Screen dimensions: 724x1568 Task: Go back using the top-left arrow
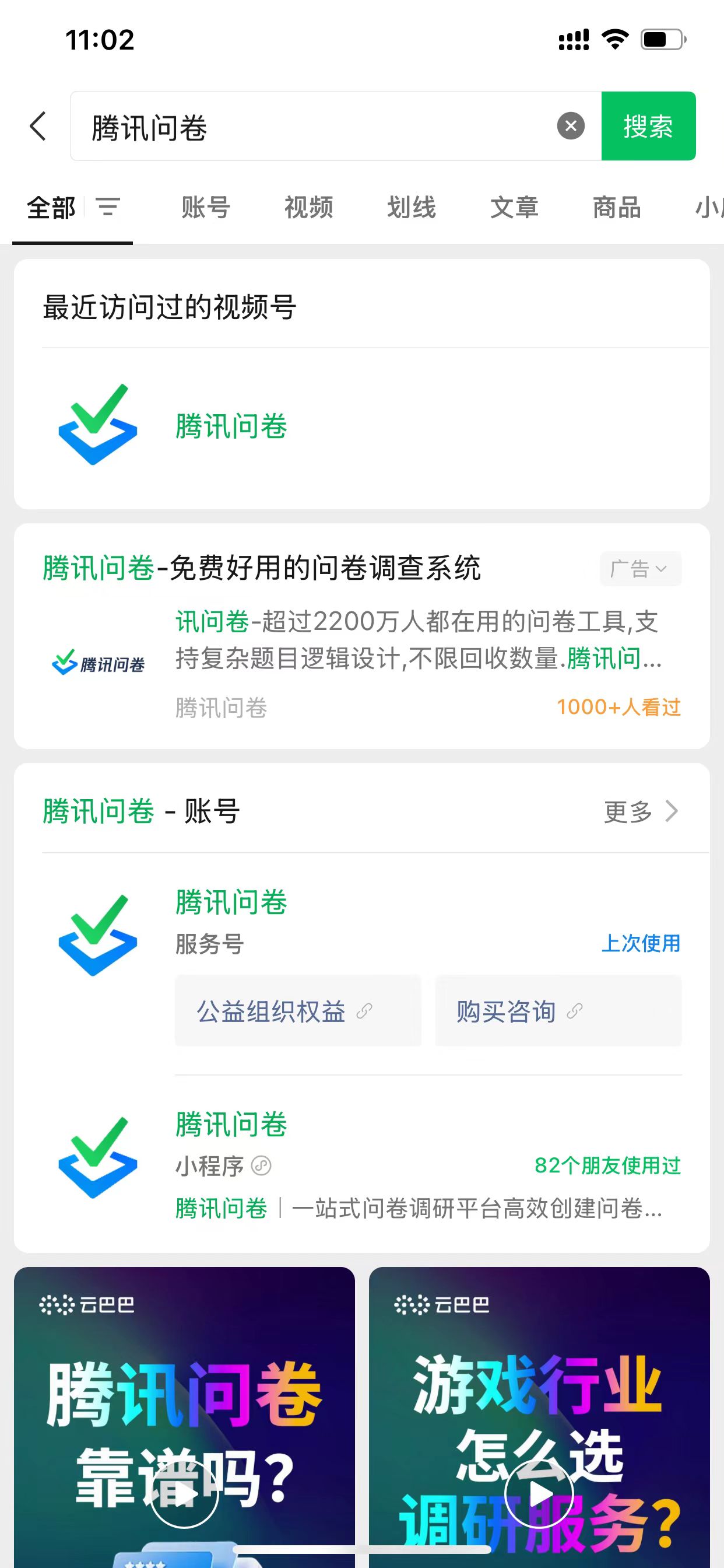[38, 126]
